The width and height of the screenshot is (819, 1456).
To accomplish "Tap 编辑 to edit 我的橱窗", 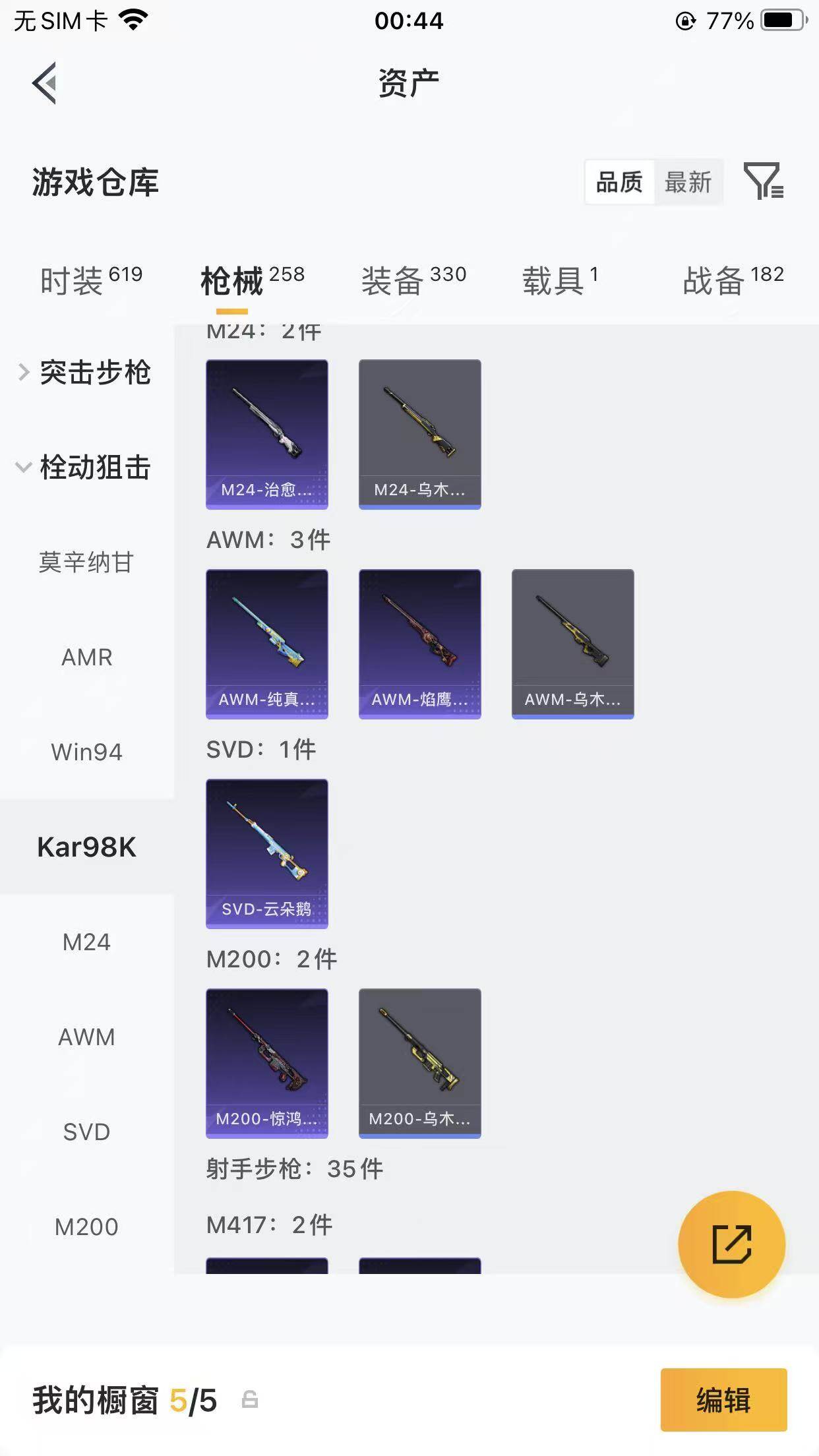I will coord(723,1399).
